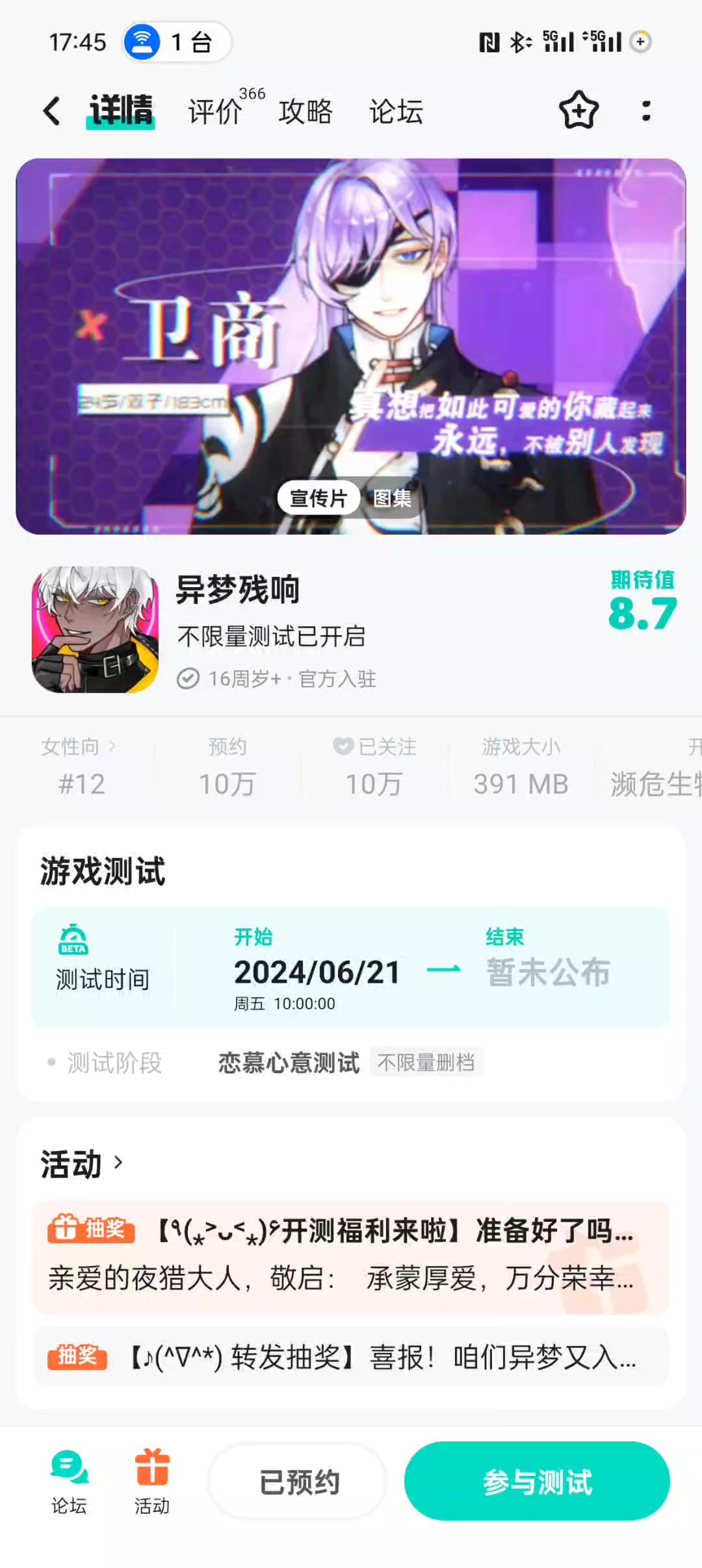The image size is (702, 1568).
Task: Open the overflow menu with three dots
Action: 645,110
